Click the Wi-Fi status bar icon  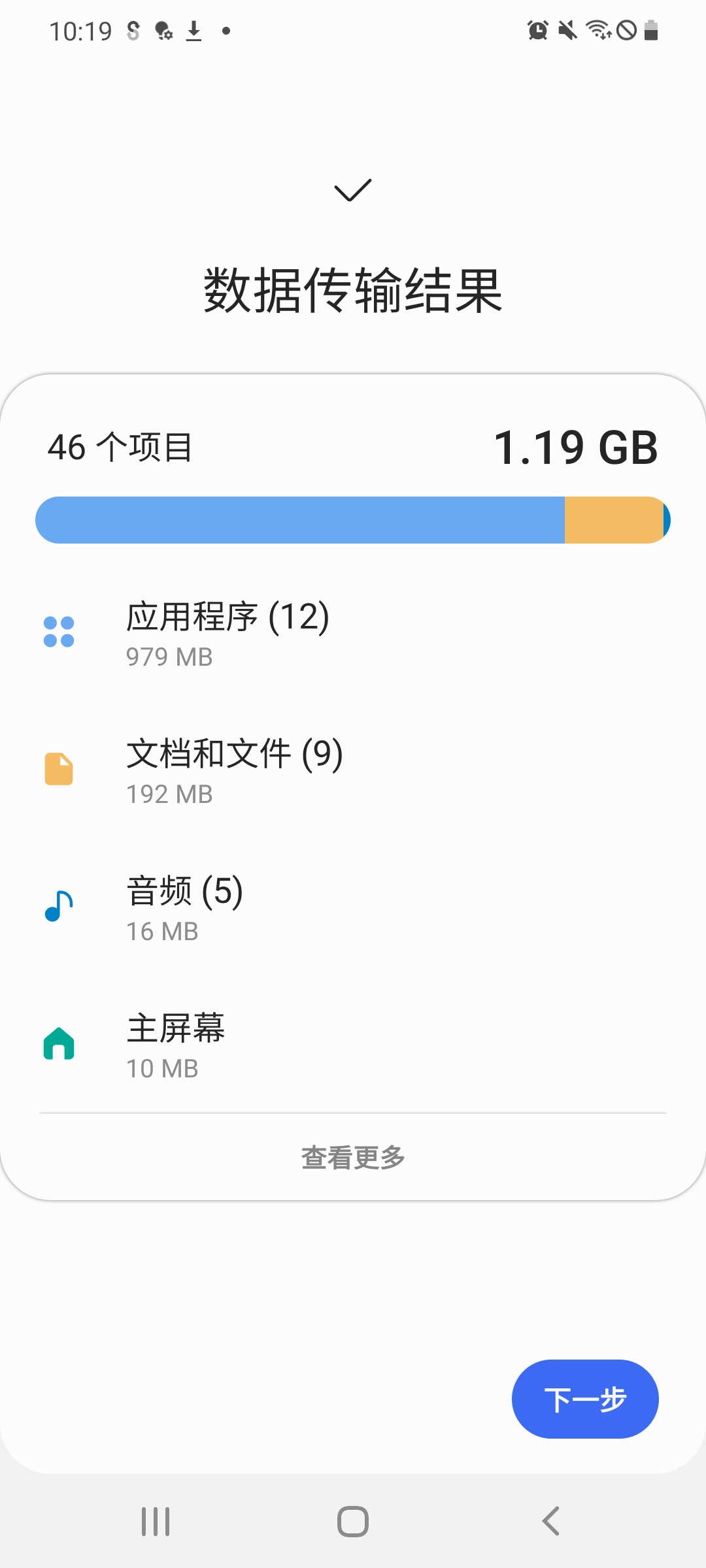pos(597,31)
